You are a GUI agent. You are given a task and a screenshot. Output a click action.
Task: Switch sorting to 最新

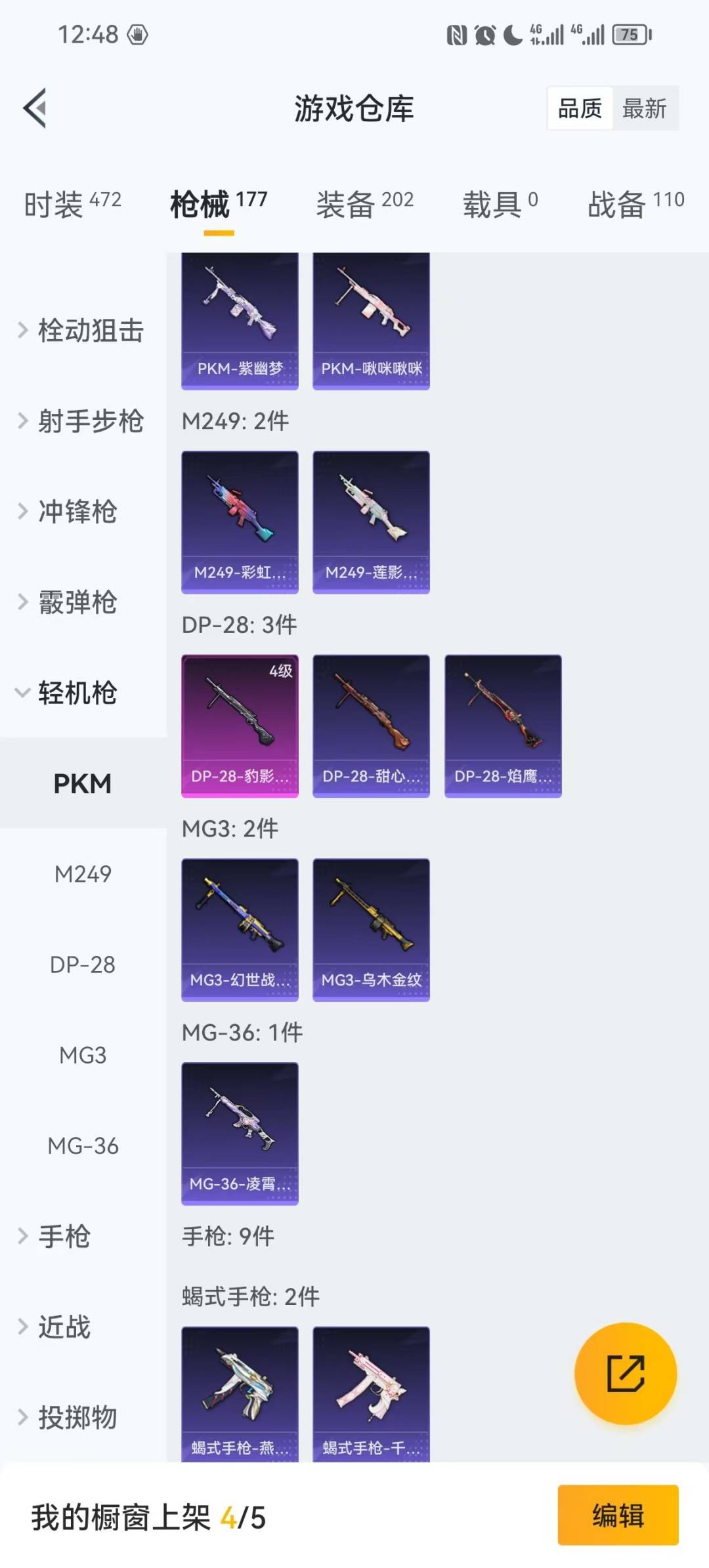click(x=646, y=108)
